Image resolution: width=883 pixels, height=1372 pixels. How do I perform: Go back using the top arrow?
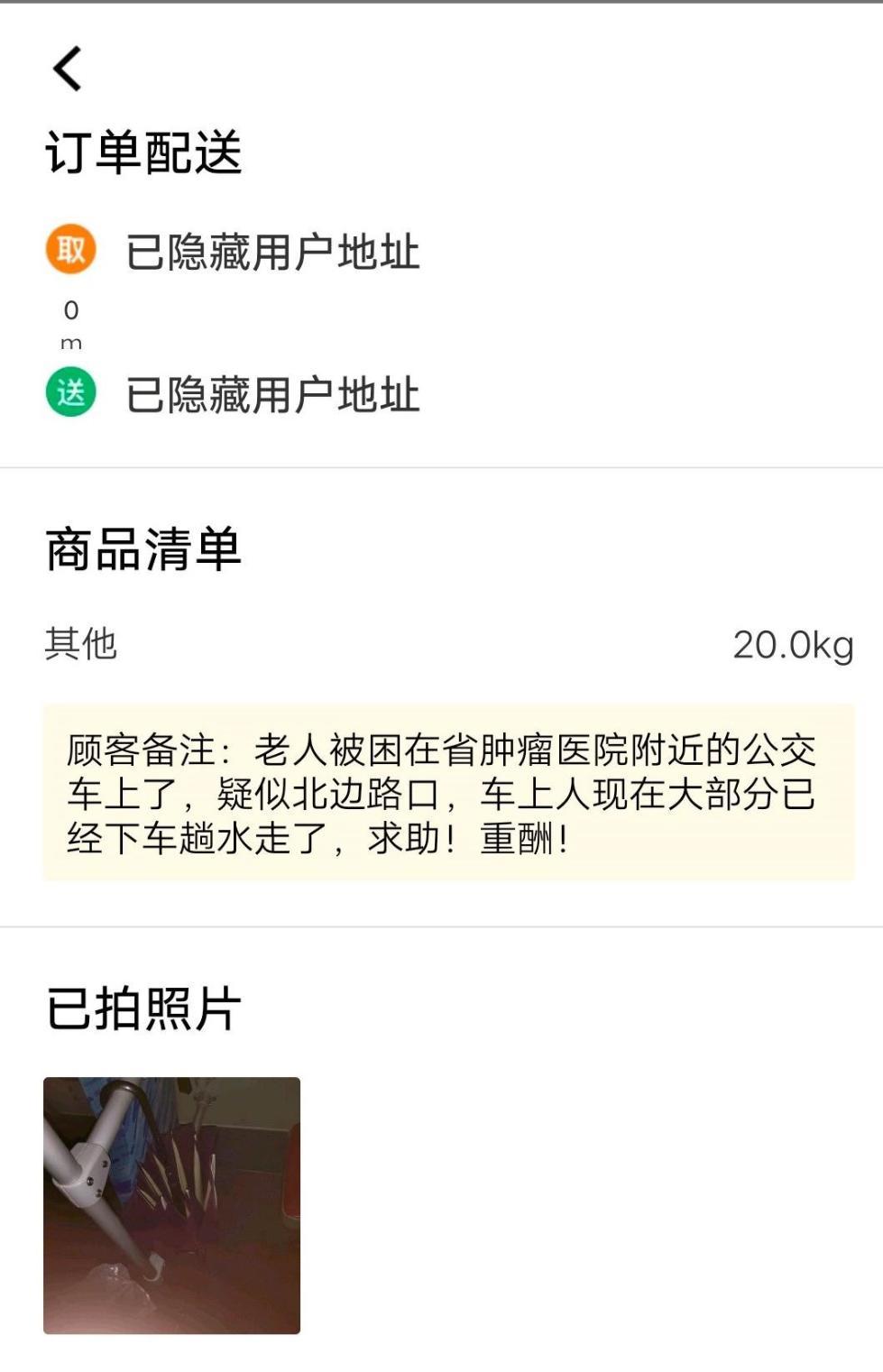click(x=68, y=69)
